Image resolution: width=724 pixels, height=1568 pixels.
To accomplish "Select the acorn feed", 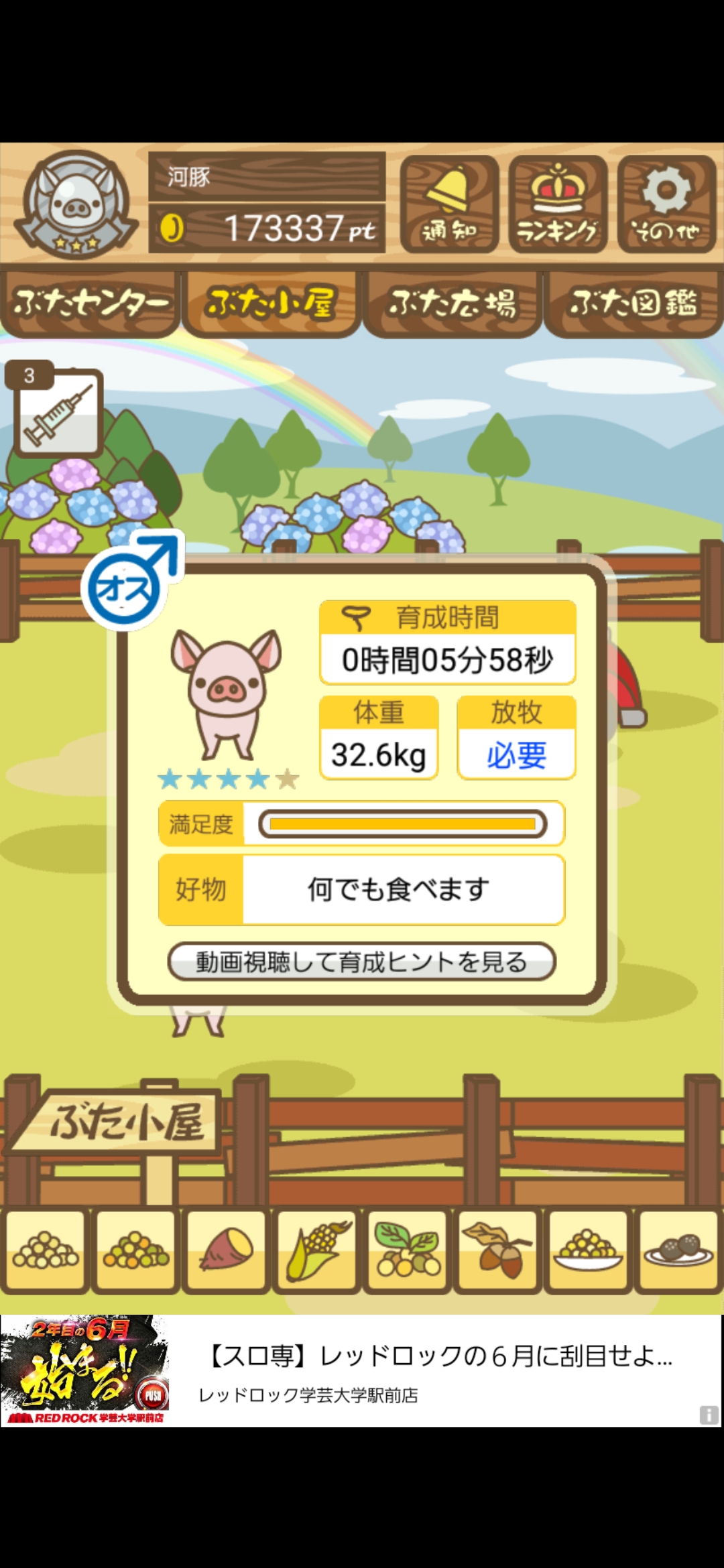I will click(x=497, y=1250).
